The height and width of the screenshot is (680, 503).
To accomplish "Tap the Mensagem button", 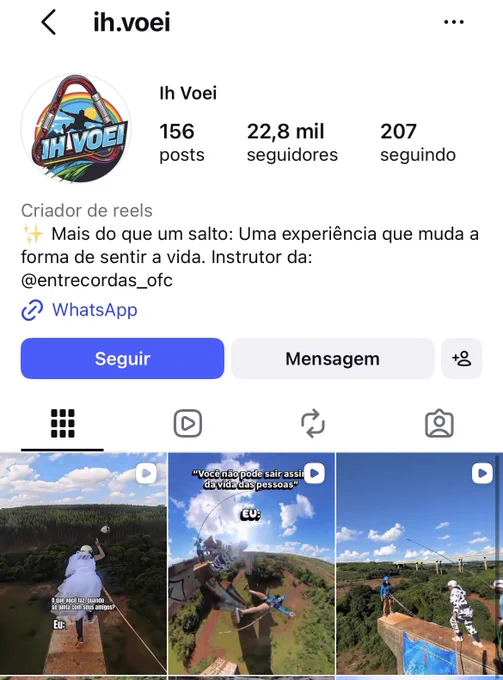I will click(333, 359).
